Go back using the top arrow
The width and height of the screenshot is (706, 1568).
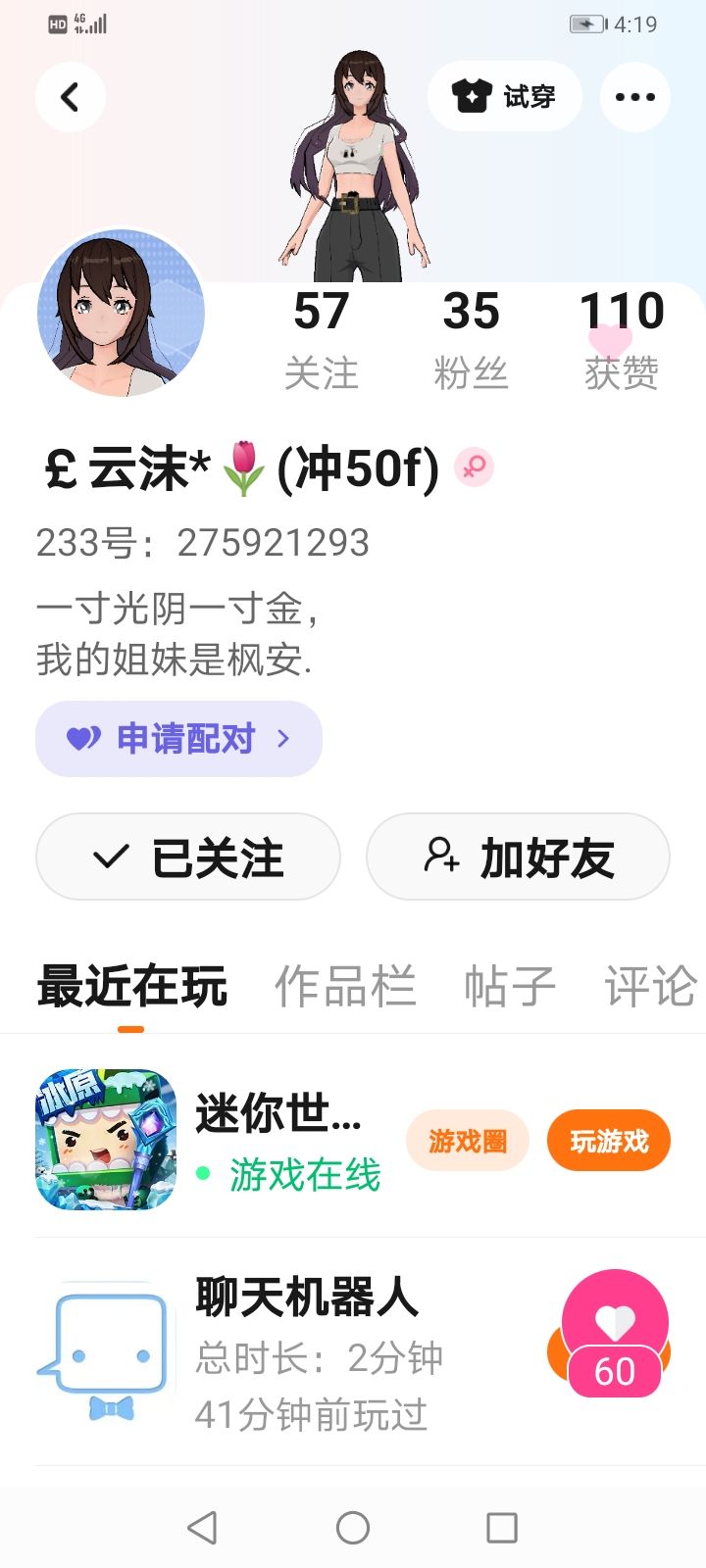(x=70, y=97)
